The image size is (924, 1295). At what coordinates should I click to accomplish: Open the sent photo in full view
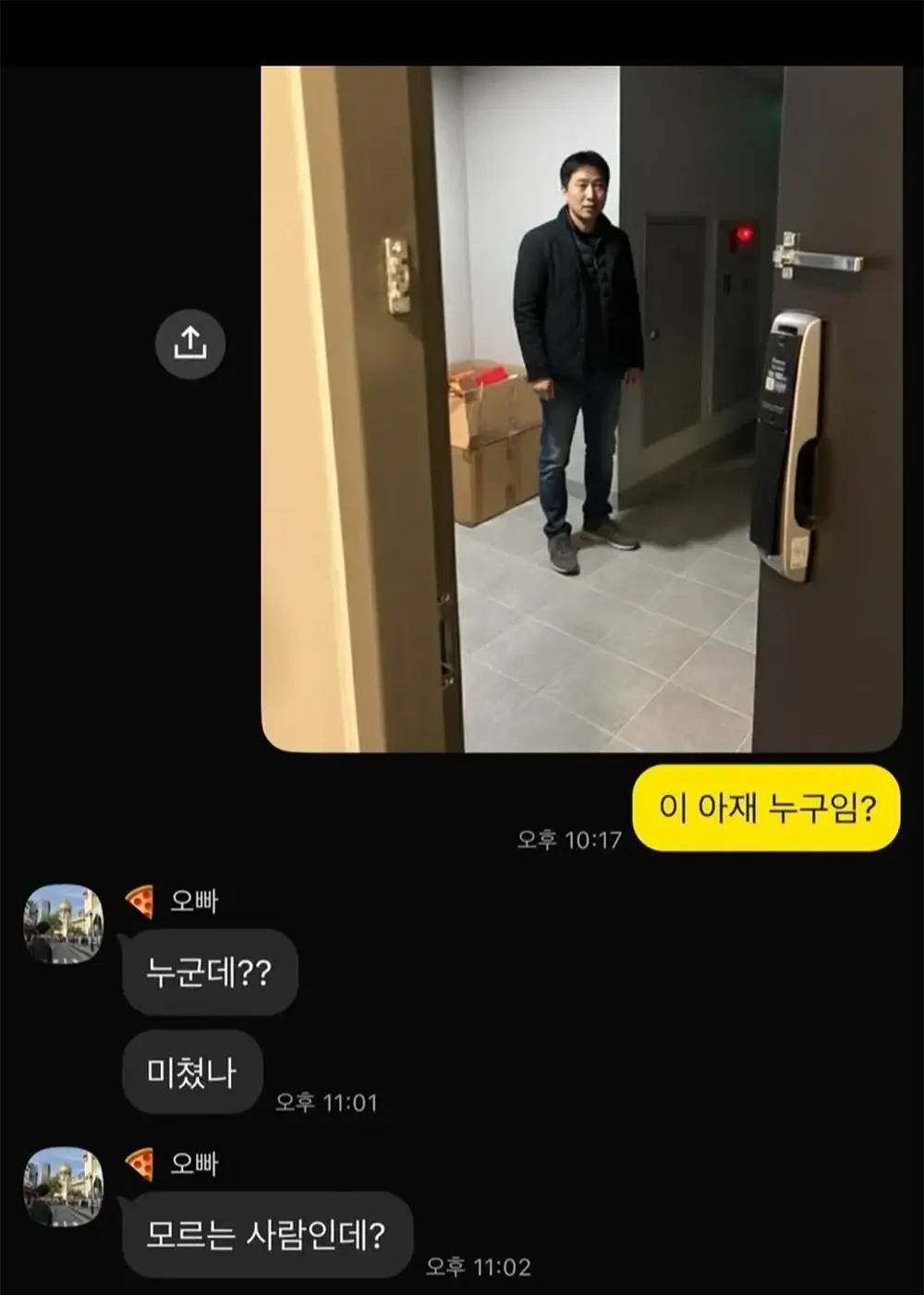(581, 409)
